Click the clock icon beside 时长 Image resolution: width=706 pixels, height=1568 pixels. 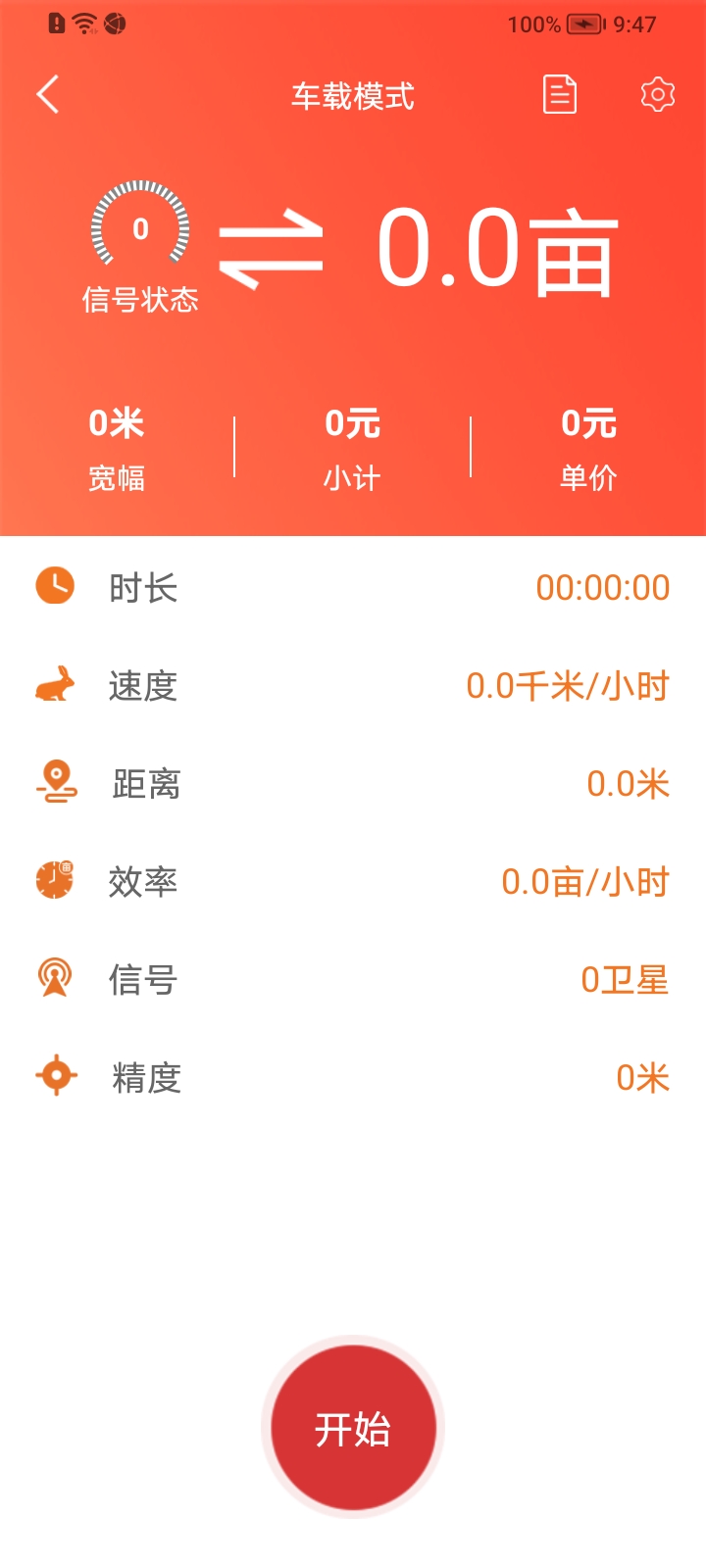54,586
